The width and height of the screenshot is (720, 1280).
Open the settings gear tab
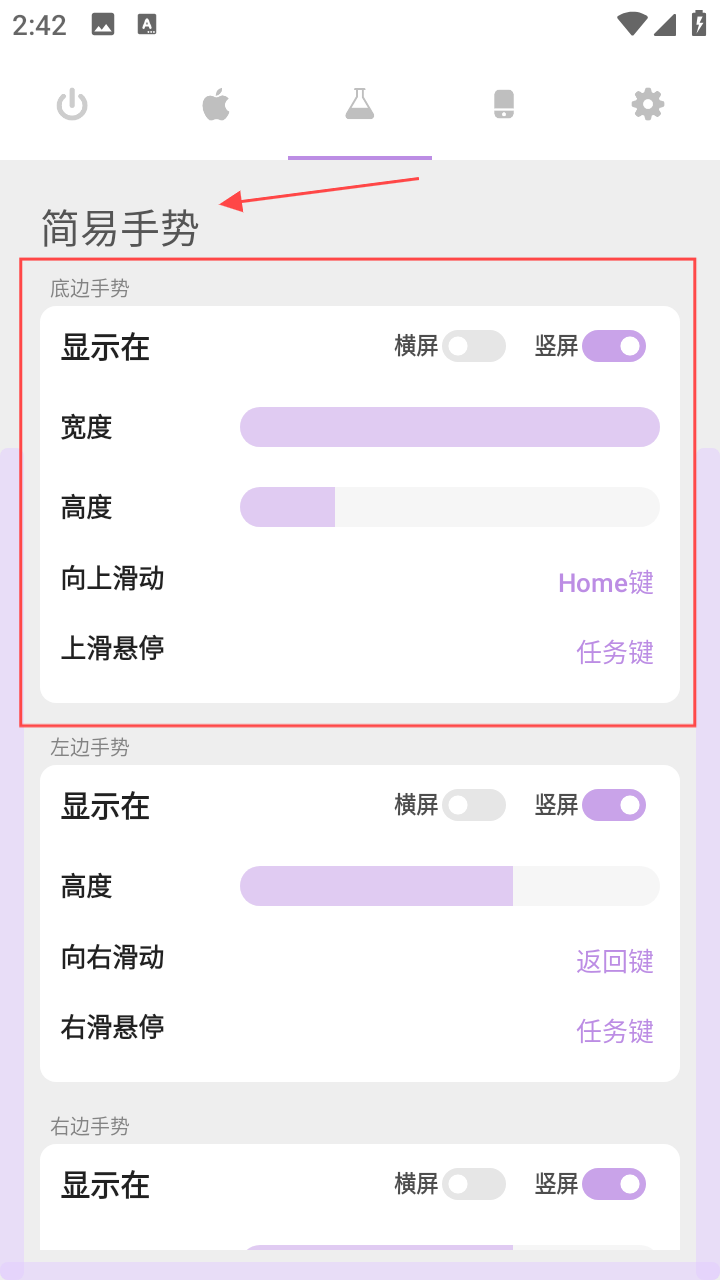tap(648, 105)
